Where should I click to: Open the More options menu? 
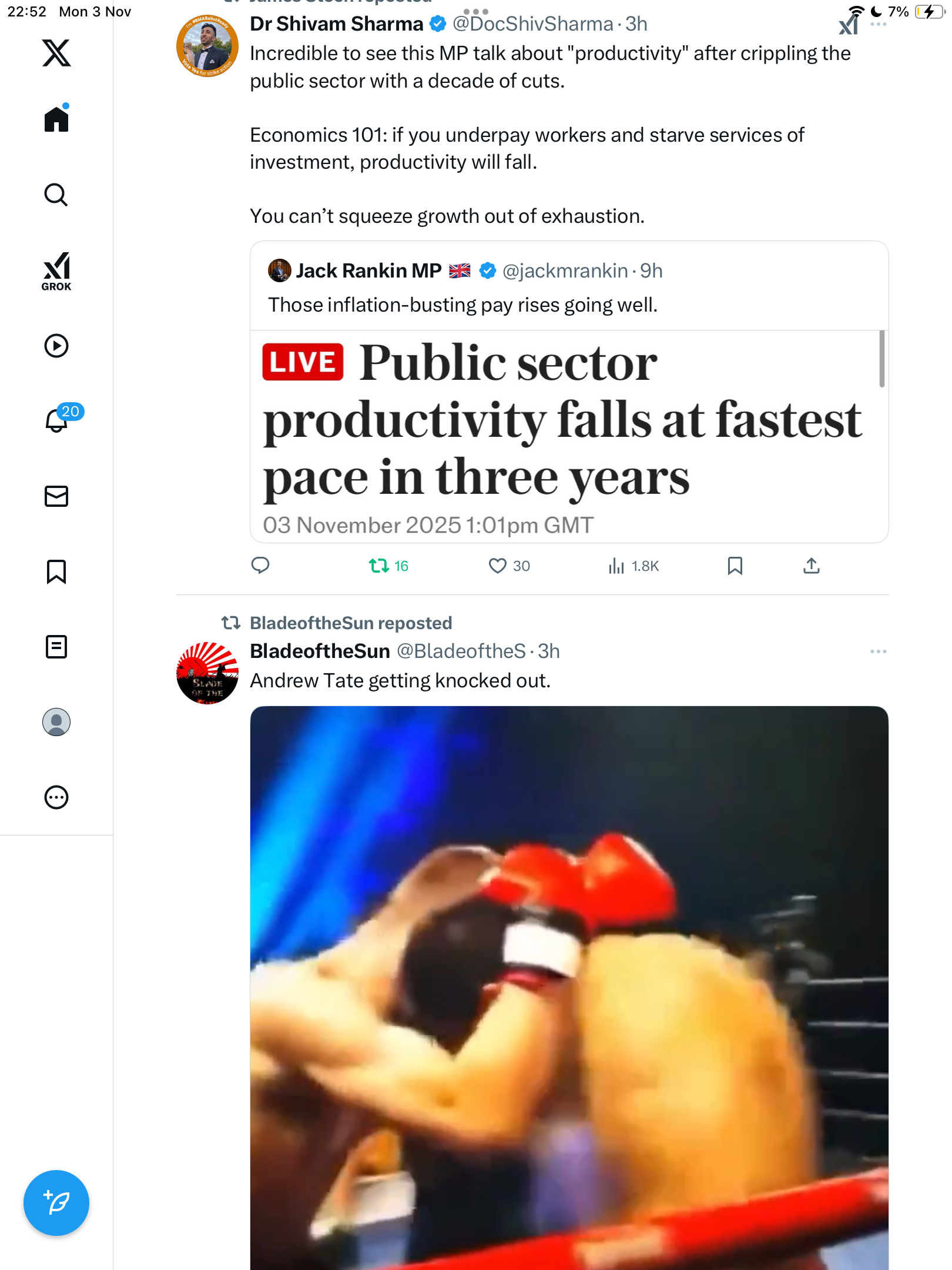pos(56,797)
